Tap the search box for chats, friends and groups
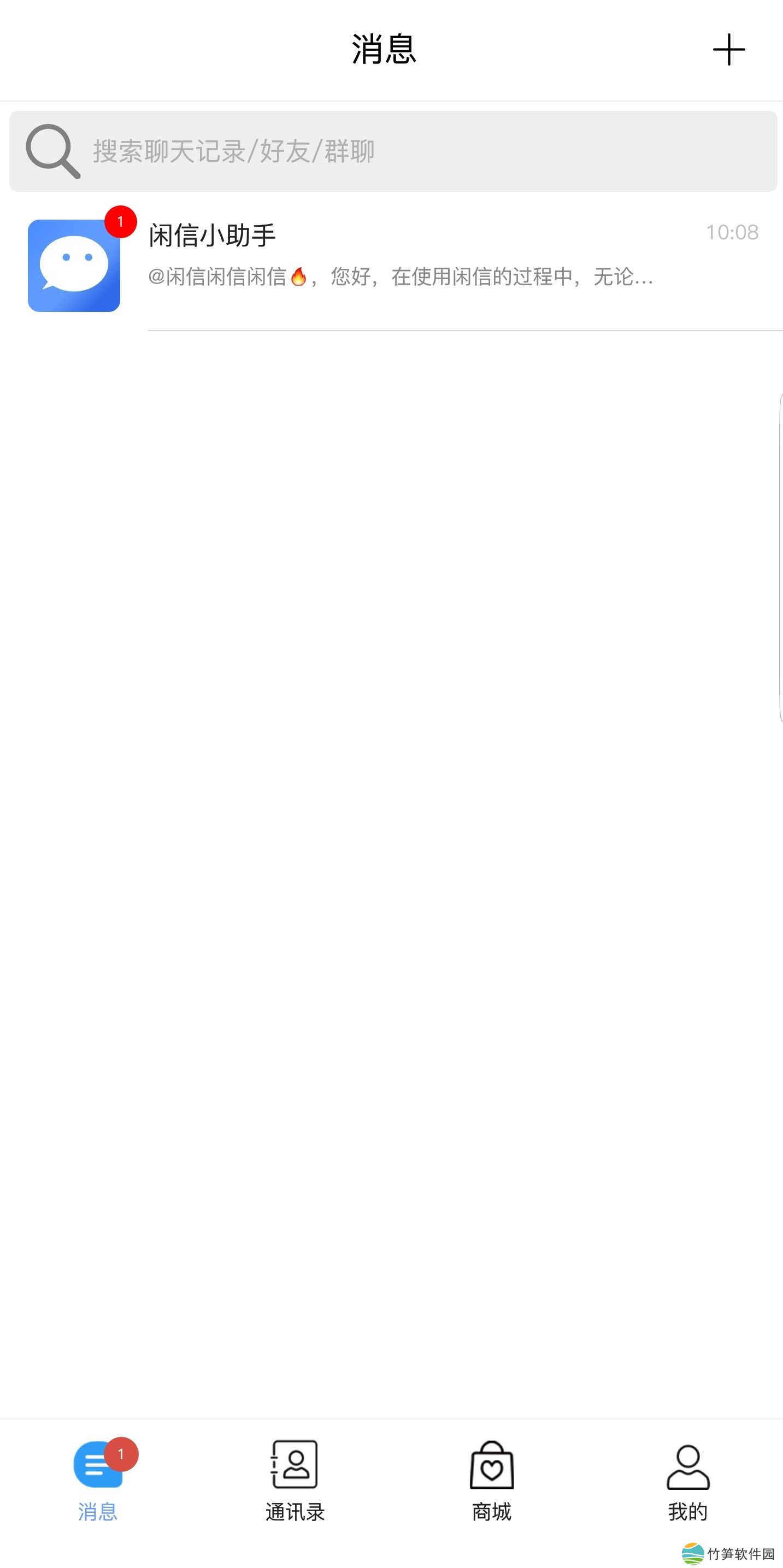Viewport: 783px width, 1568px height. 393,151
